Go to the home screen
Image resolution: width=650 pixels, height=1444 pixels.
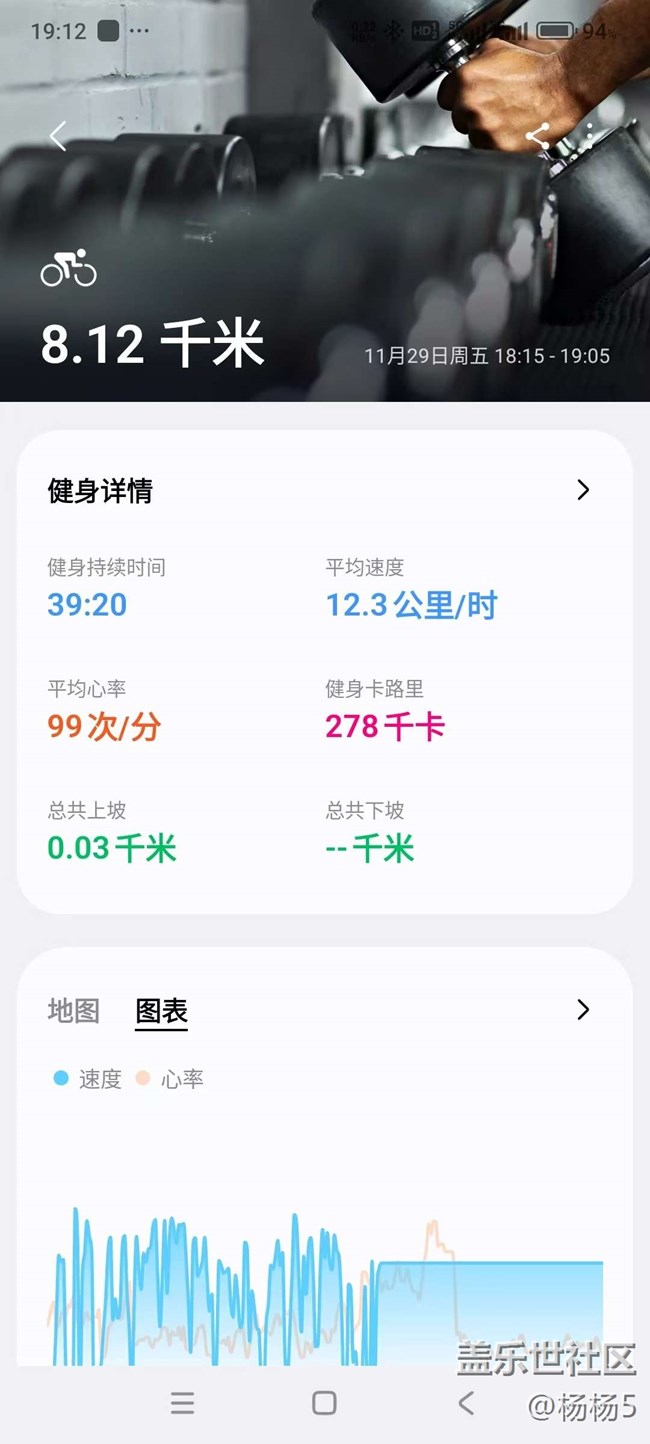pyautogui.click(x=324, y=1403)
